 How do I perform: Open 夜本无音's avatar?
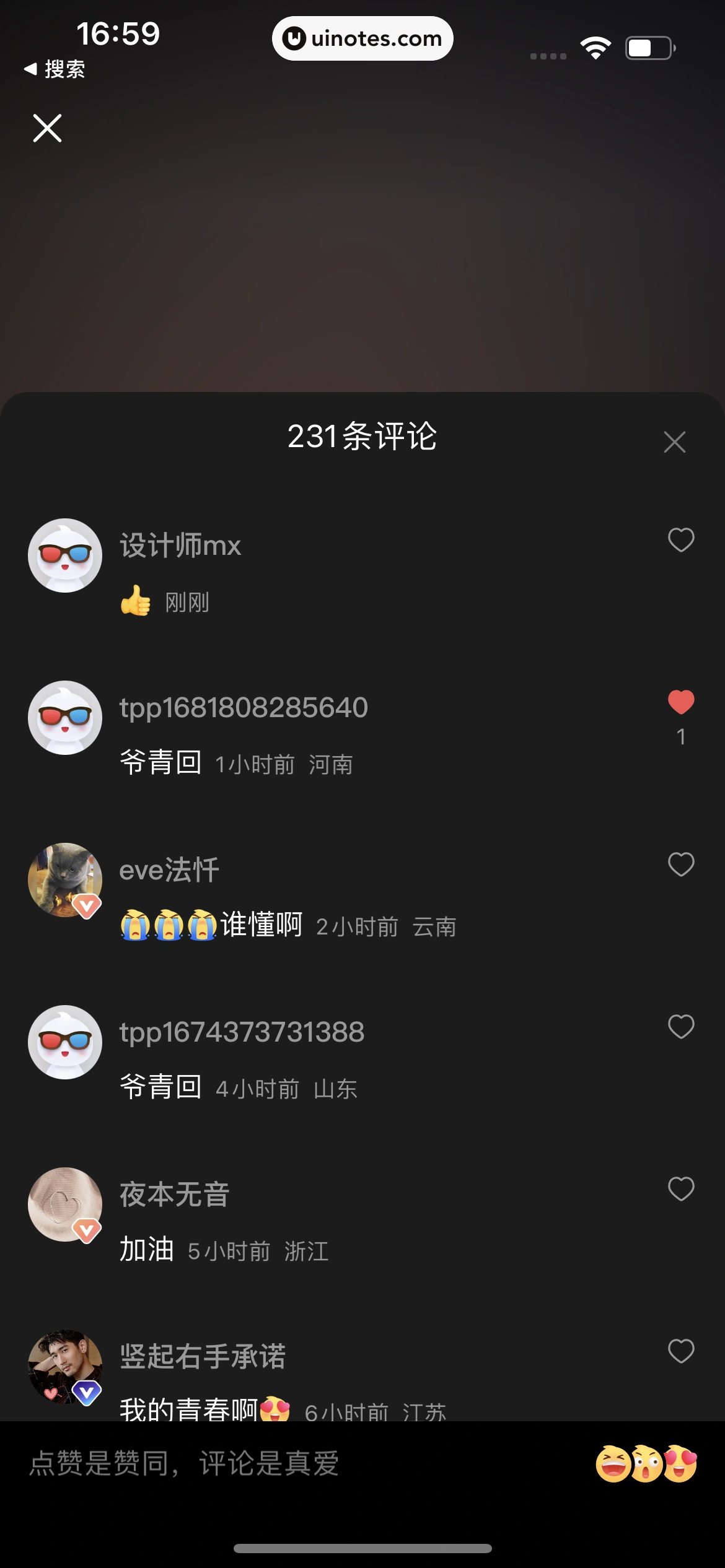pos(65,1204)
